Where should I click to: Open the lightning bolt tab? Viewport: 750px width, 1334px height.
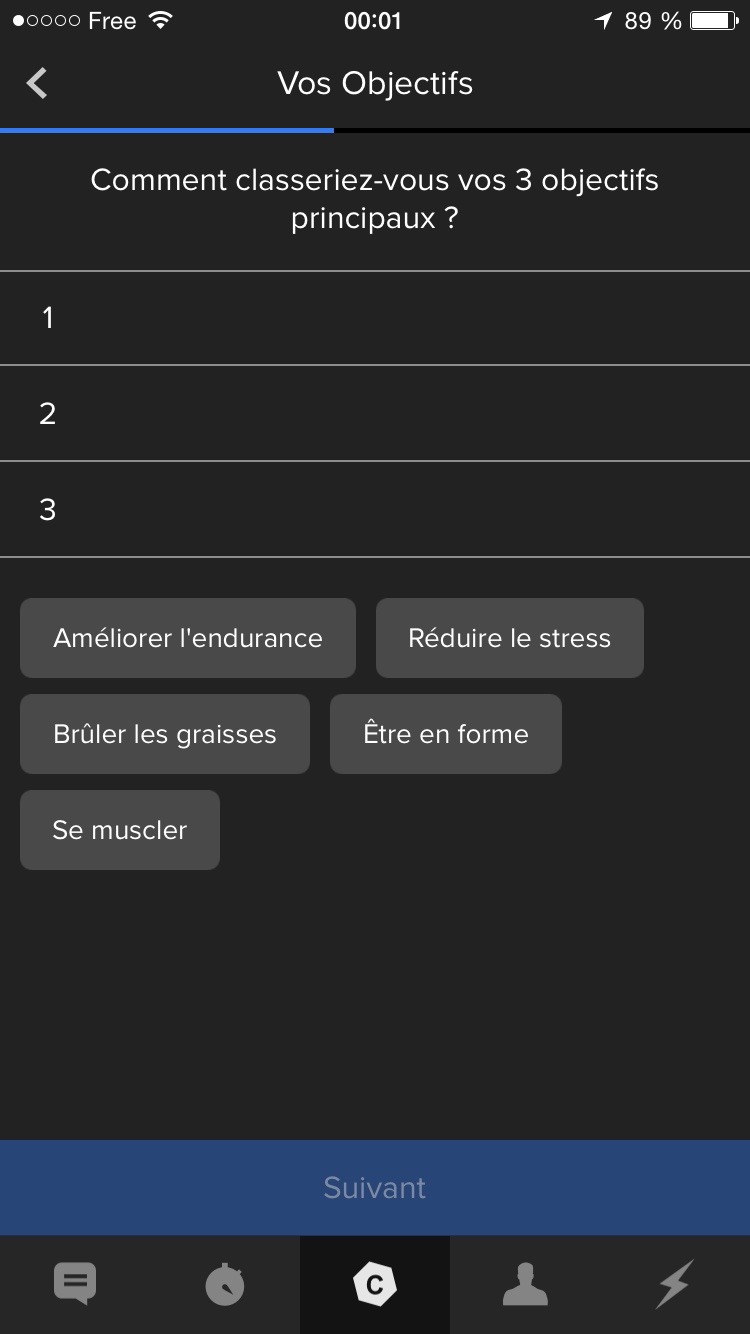point(675,1285)
